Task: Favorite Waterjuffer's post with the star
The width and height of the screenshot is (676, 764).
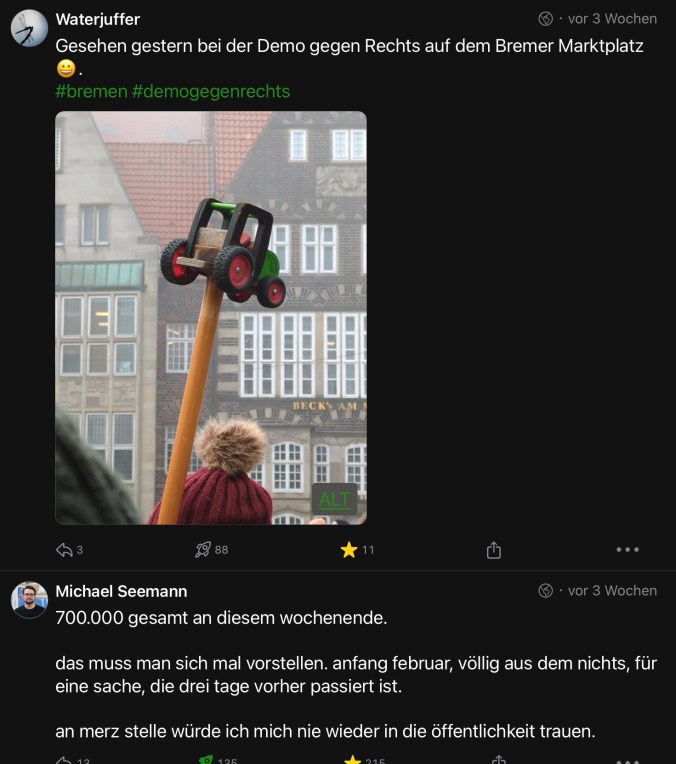Action: coord(349,549)
